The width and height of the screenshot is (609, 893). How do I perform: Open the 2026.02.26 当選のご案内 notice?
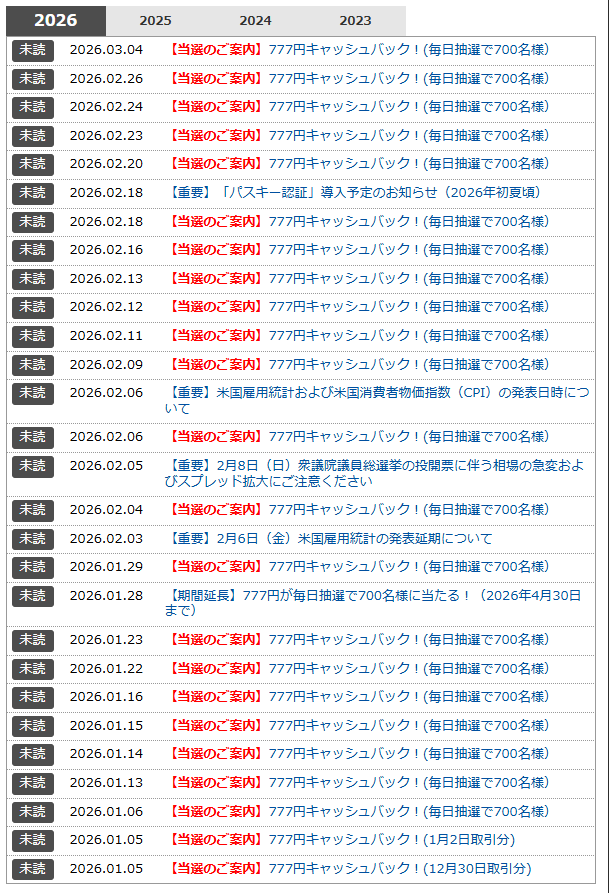click(x=358, y=78)
